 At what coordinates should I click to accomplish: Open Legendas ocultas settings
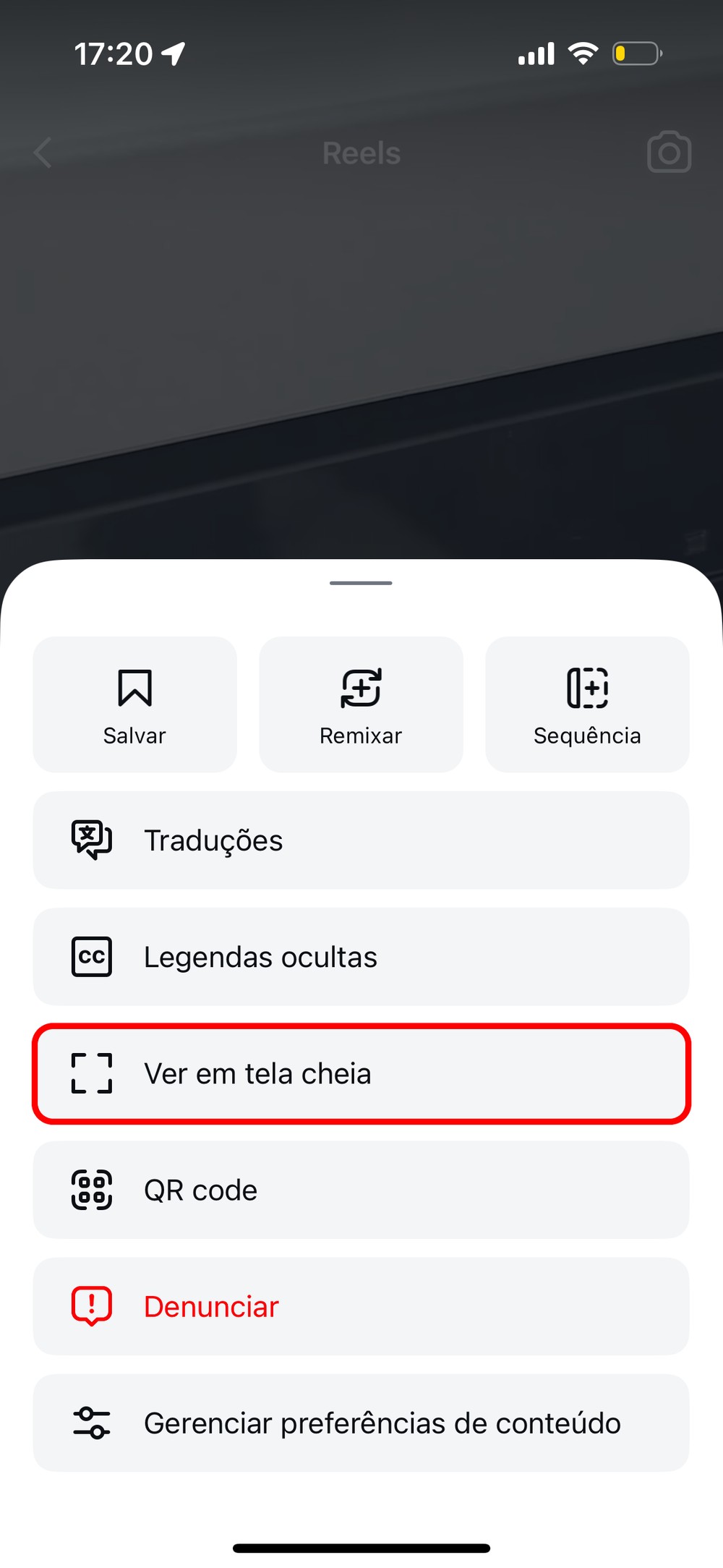(361, 957)
